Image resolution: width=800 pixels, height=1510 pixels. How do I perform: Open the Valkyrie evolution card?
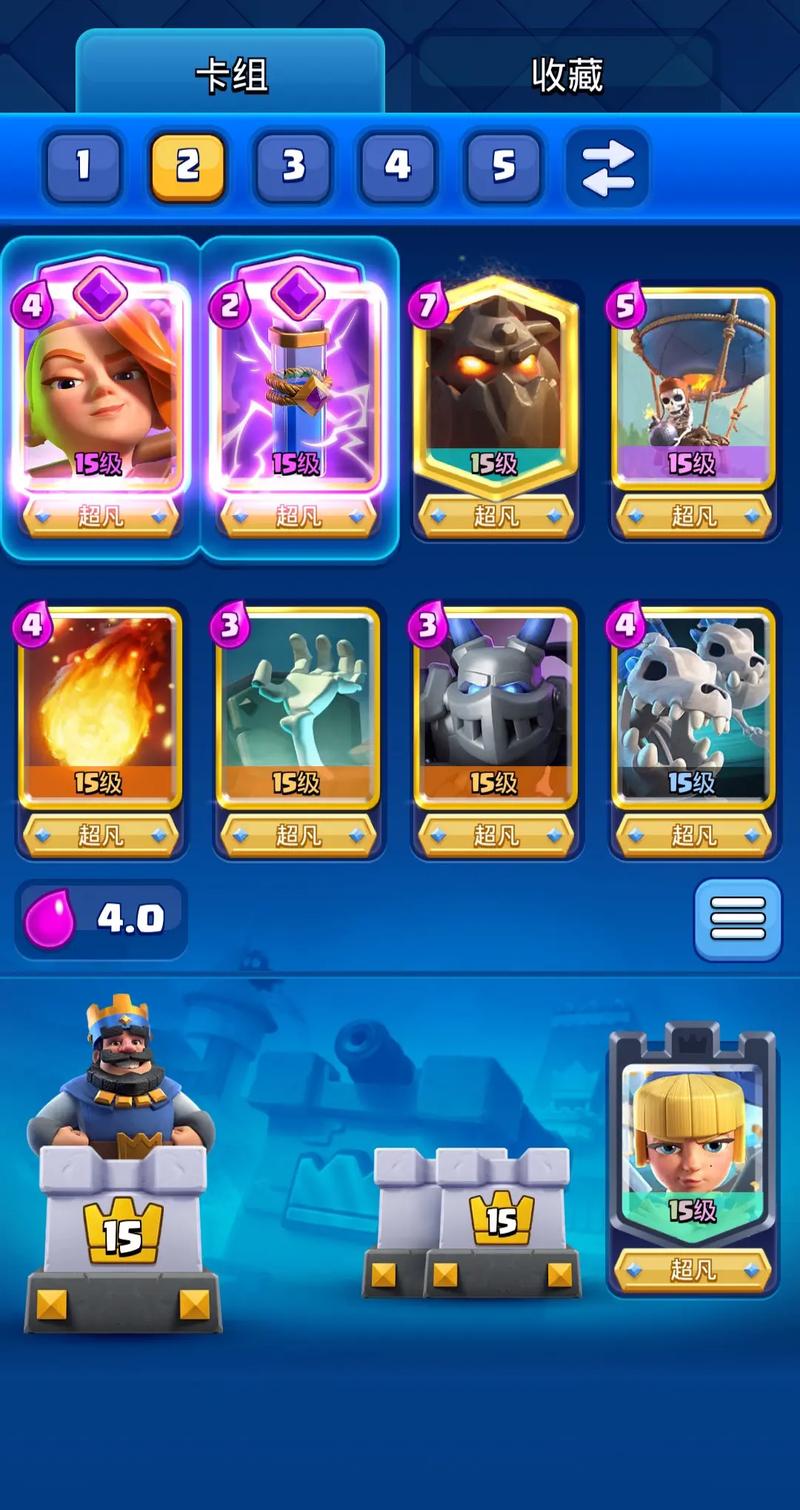point(100,390)
